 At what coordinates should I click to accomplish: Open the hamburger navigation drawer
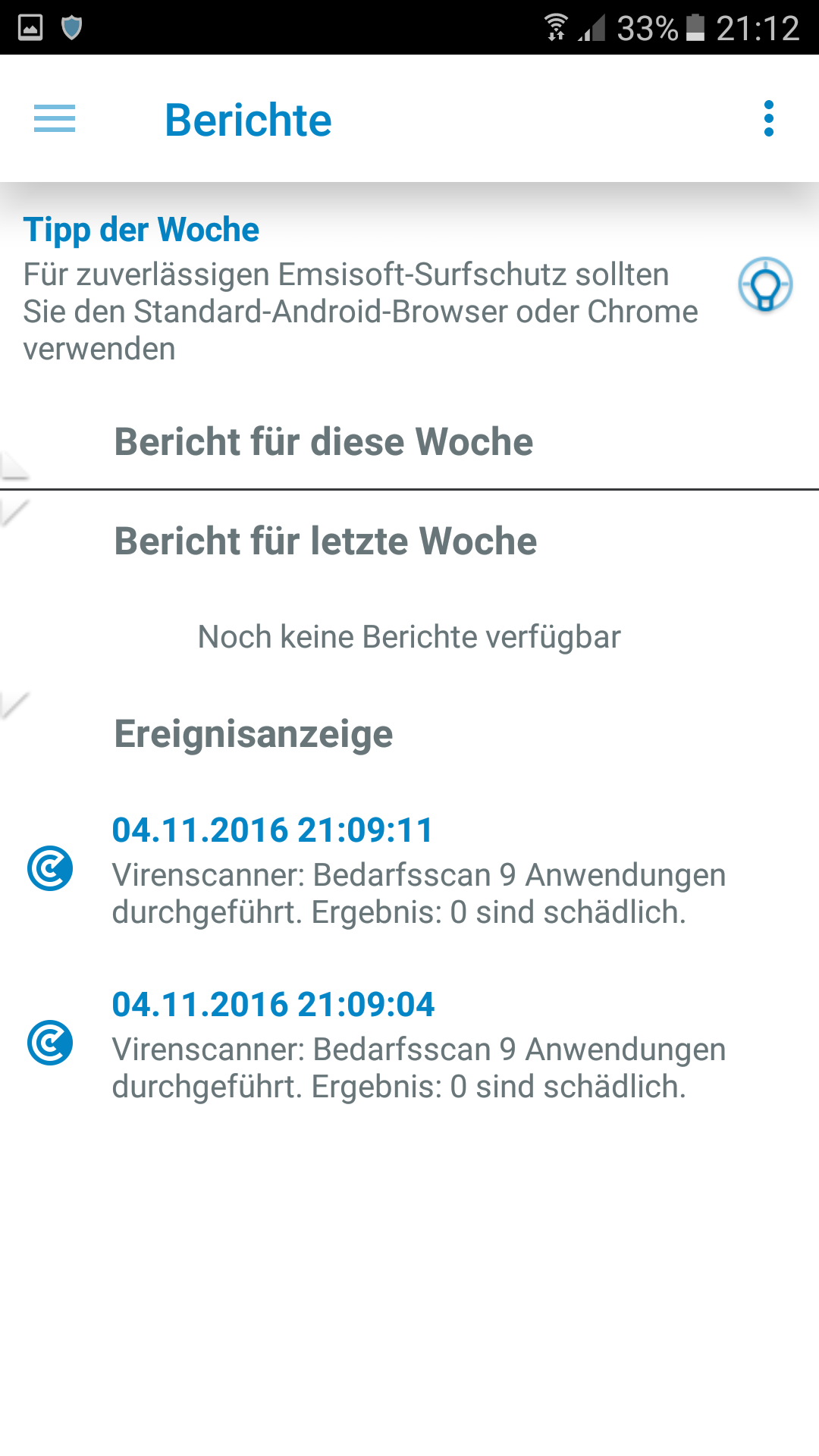(x=55, y=118)
